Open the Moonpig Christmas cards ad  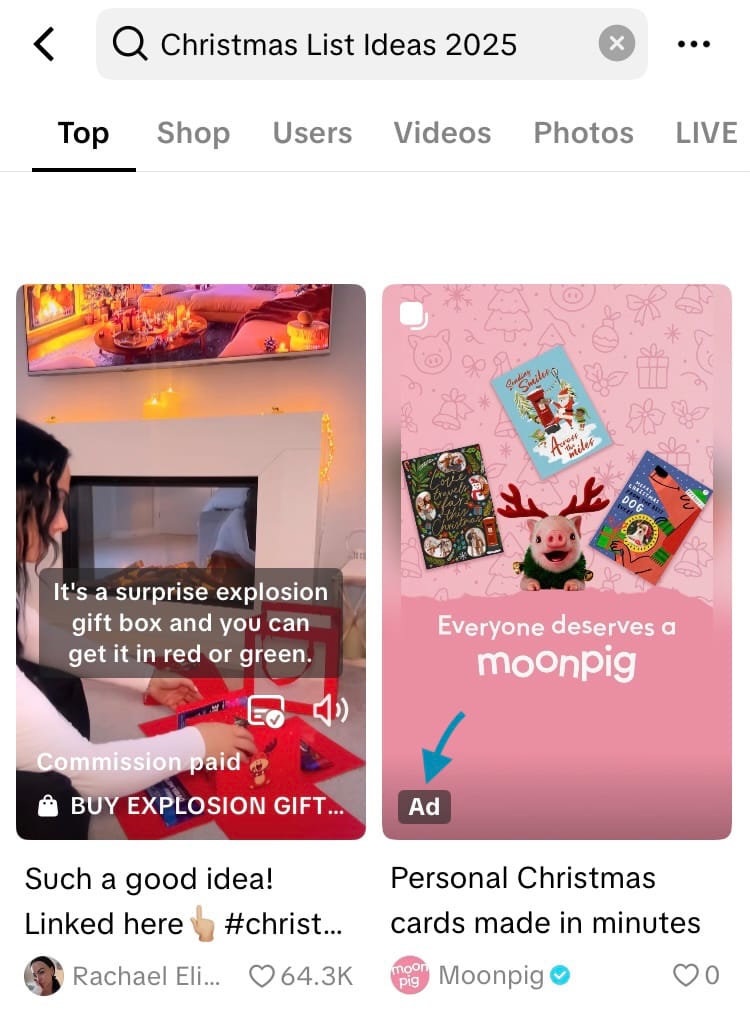coord(557,500)
